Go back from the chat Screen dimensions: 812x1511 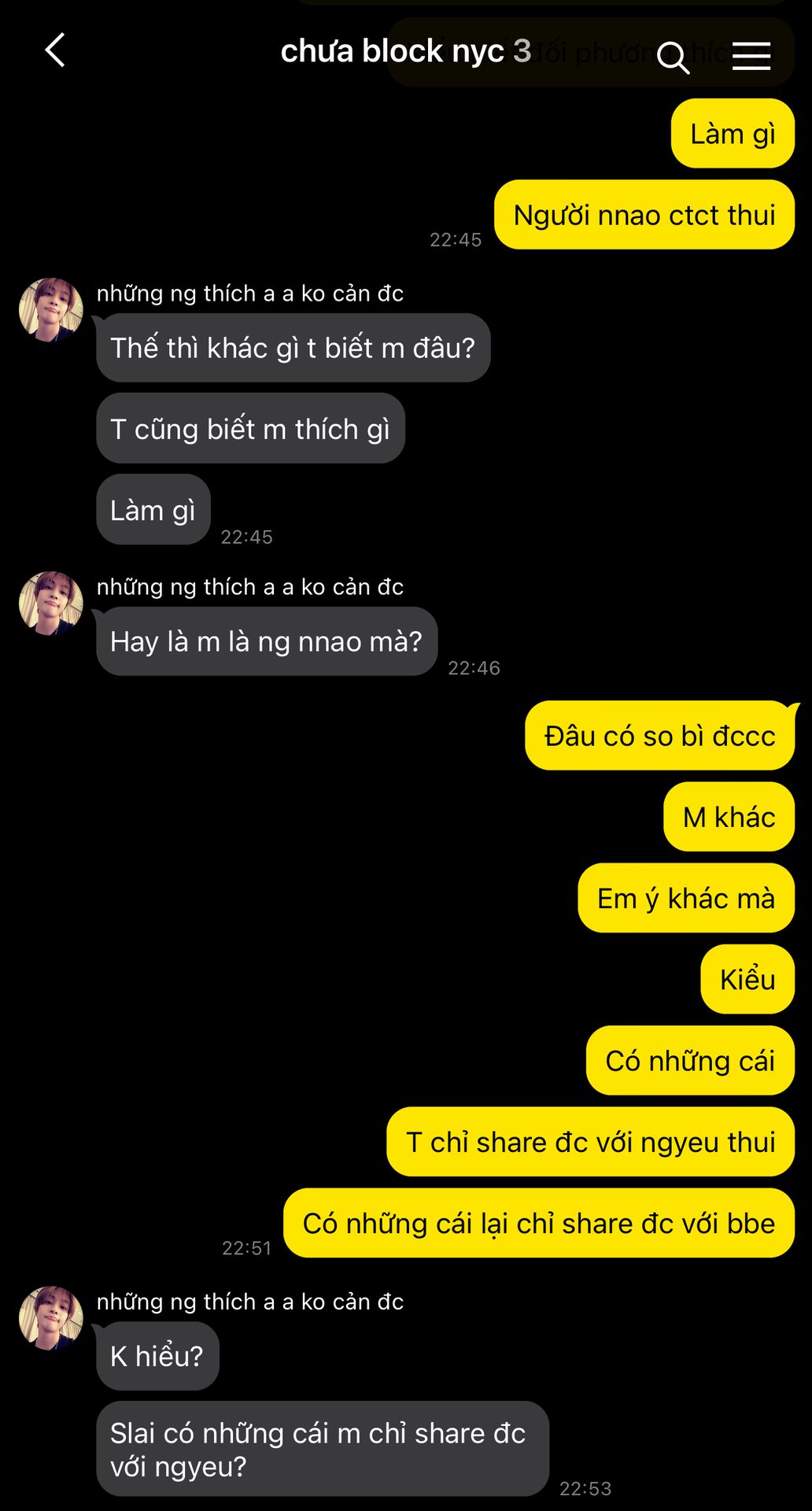pos(54,51)
